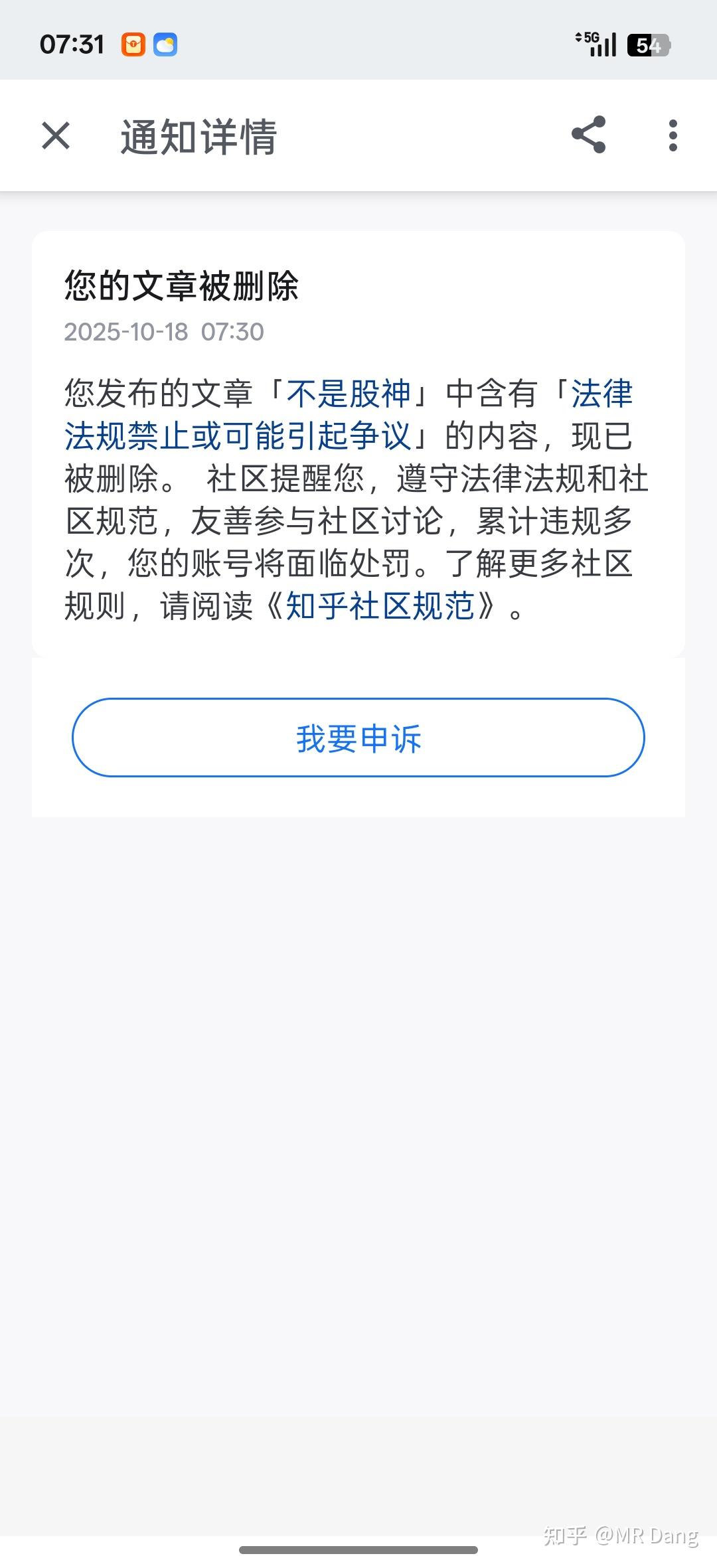
Task: Open the article link 不是股神
Action: tap(350, 394)
